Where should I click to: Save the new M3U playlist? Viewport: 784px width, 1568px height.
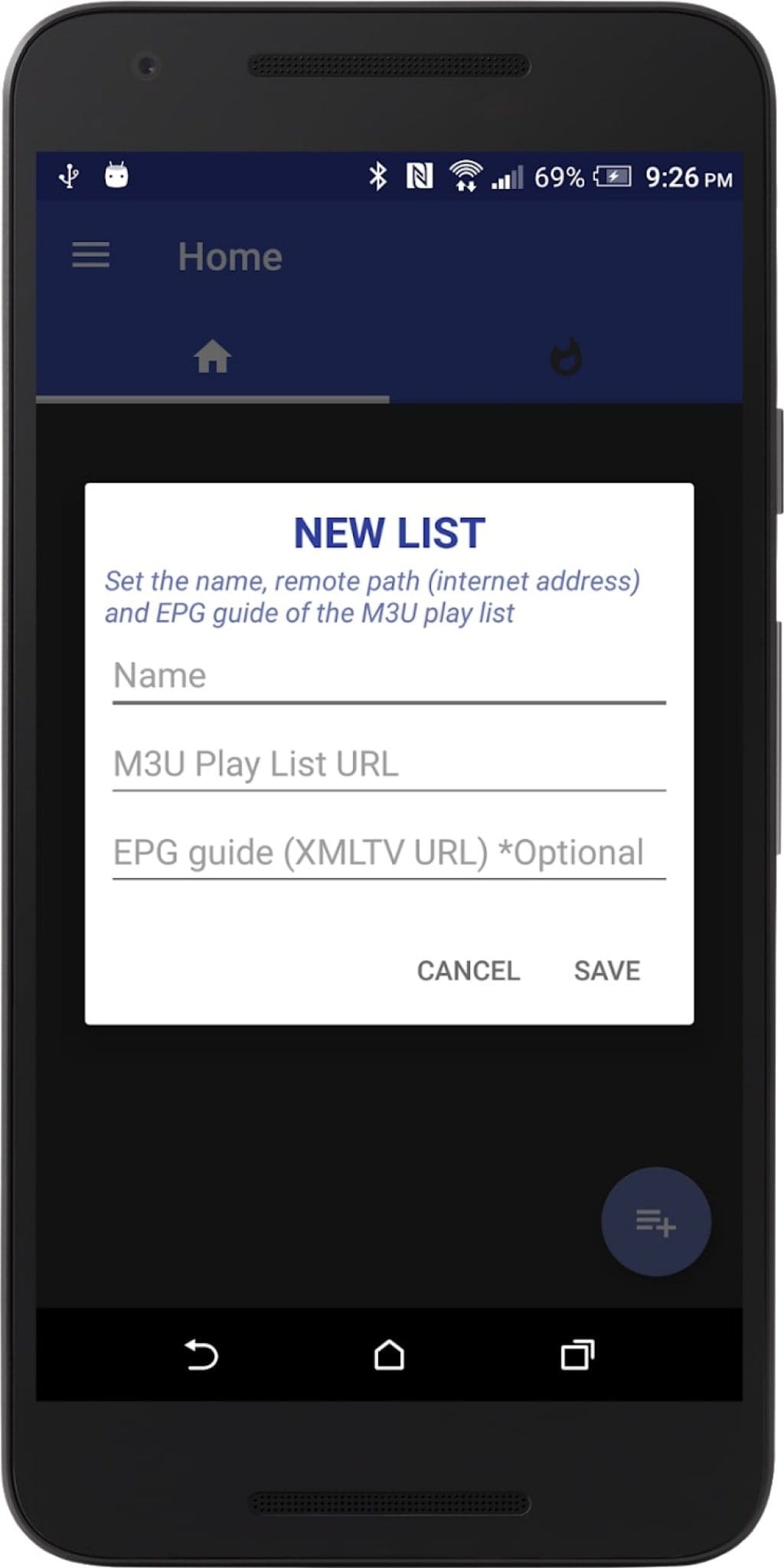[606, 970]
